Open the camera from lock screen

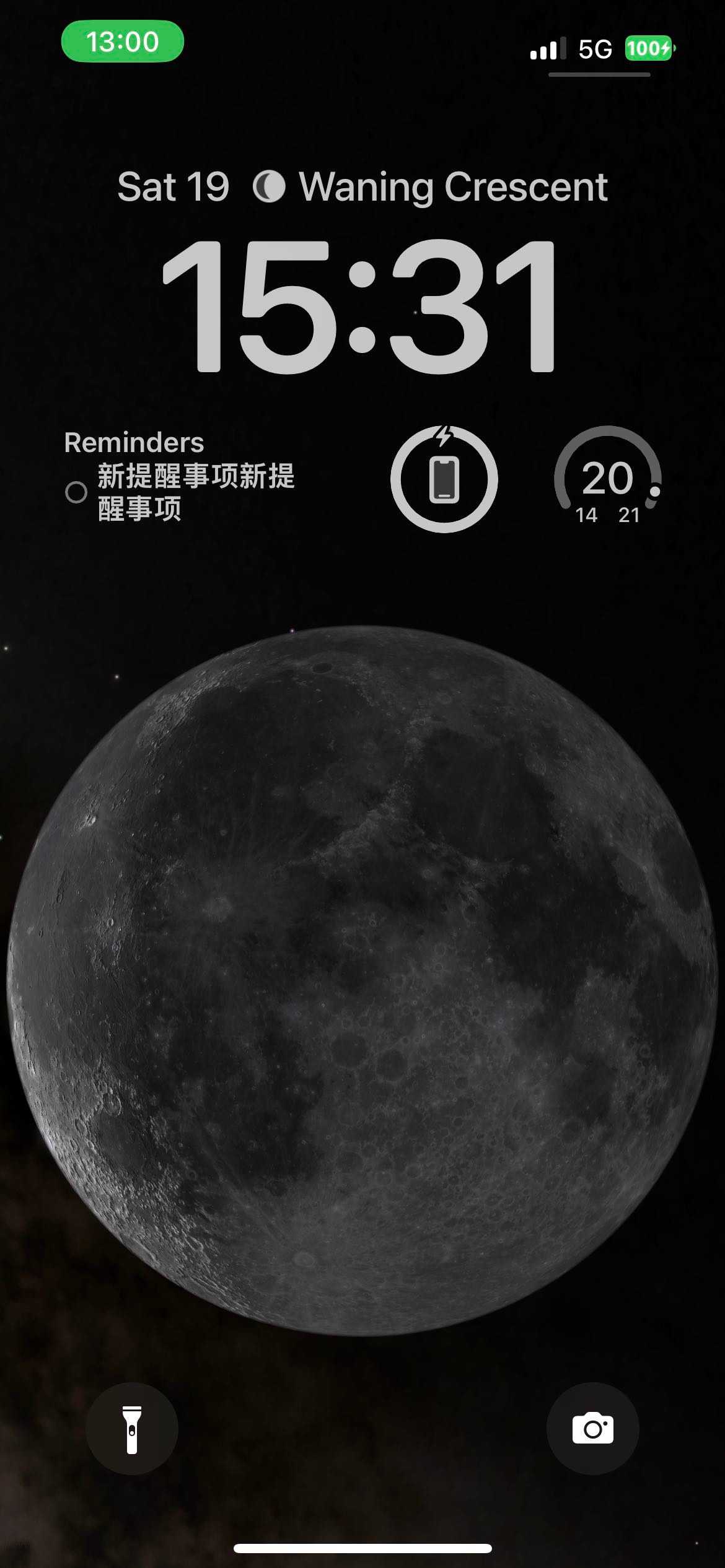[592, 1429]
